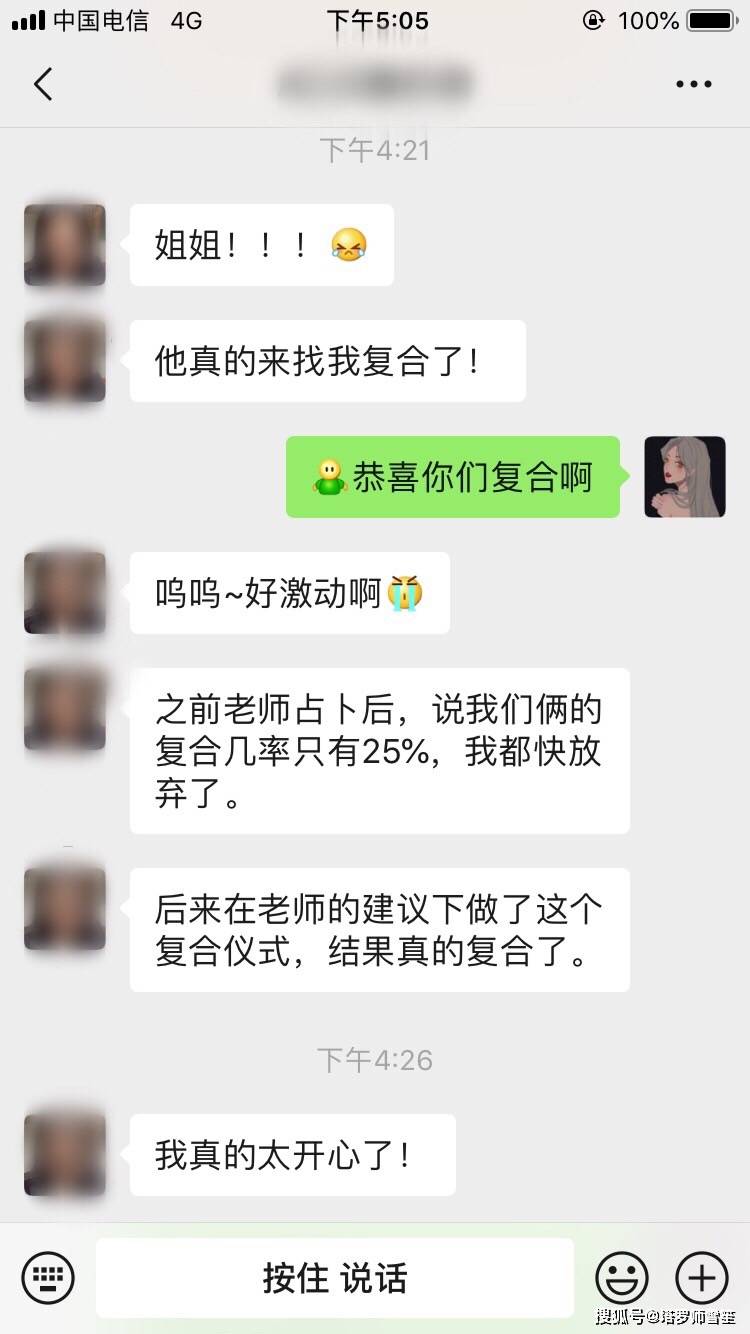Open the emoji sticker panel
750x1334 pixels.
(x=621, y=1277)
